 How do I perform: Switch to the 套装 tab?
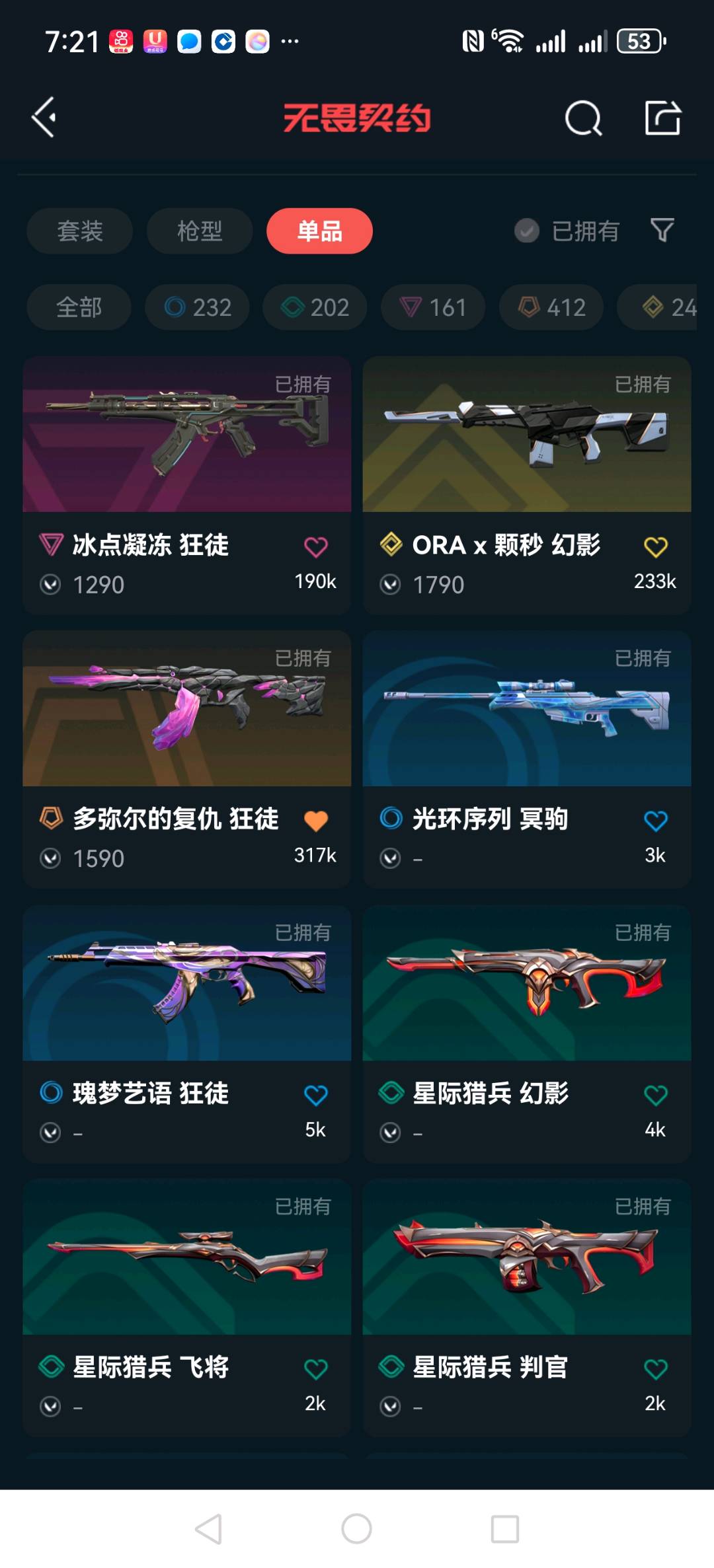(x=80, y=231)
